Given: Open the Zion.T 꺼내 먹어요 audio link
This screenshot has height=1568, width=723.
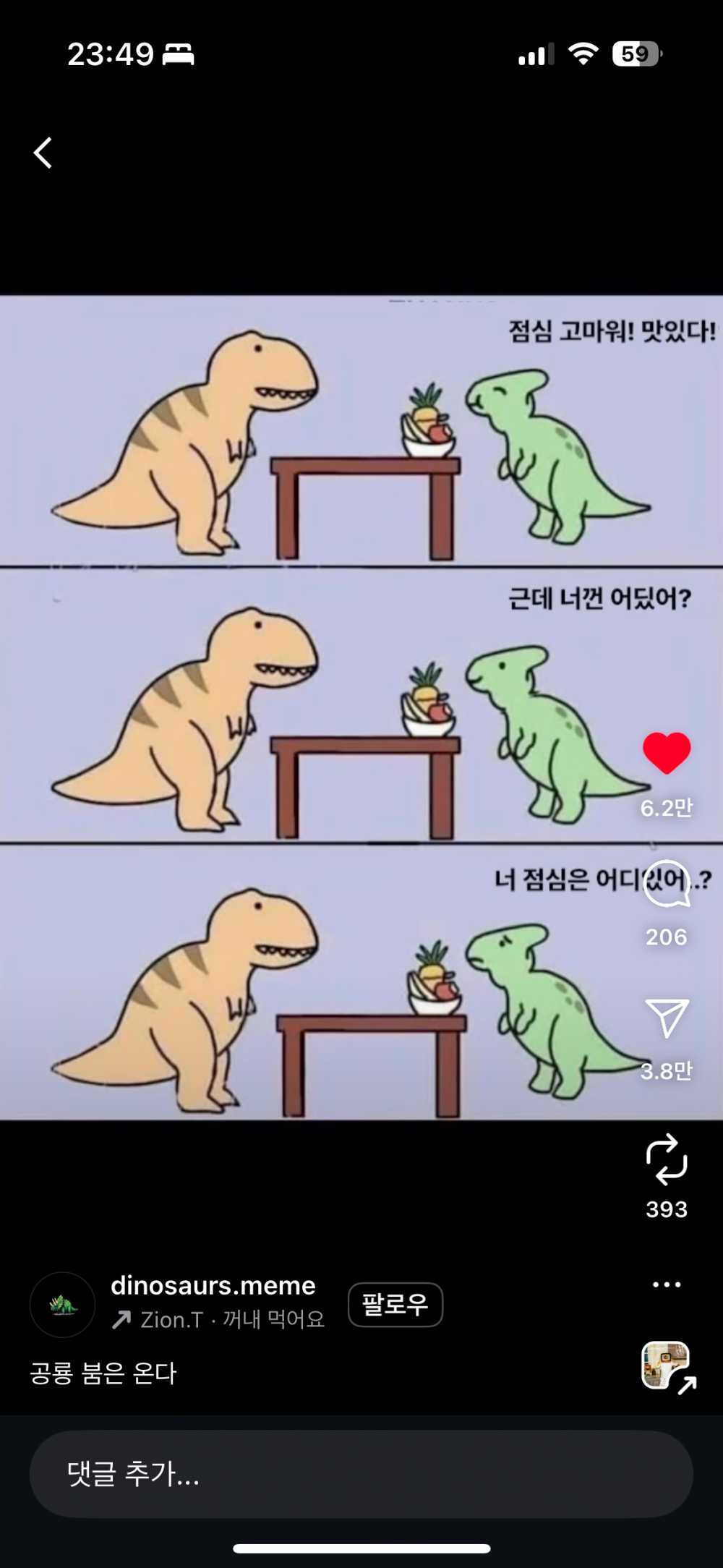Looking at the screenshot, I should 231,1320.
